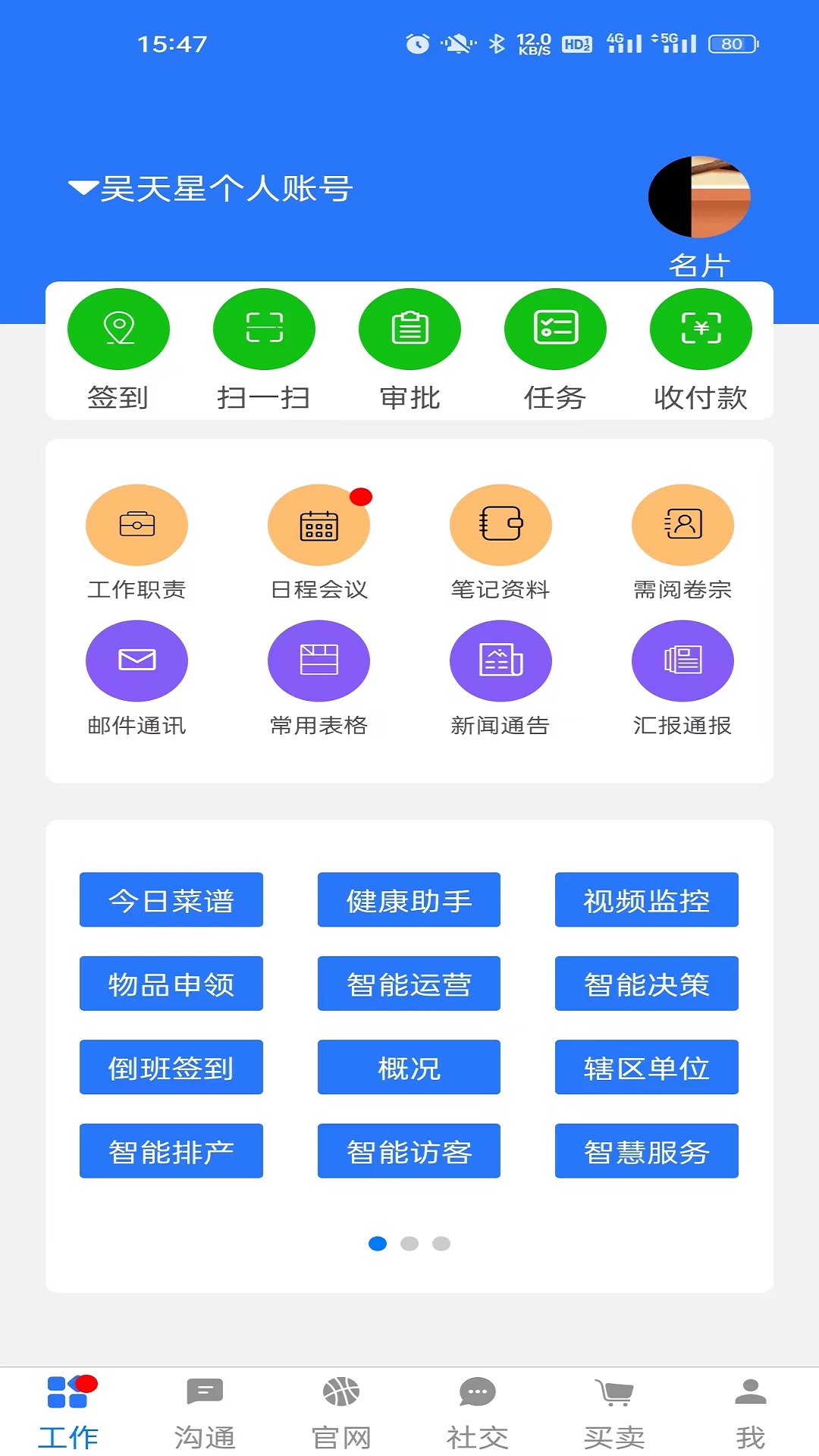This screenshot has width=819, height=1456.
Task: Open 智能排产 smart scheduling
Action: click(x=171, y=1150)
